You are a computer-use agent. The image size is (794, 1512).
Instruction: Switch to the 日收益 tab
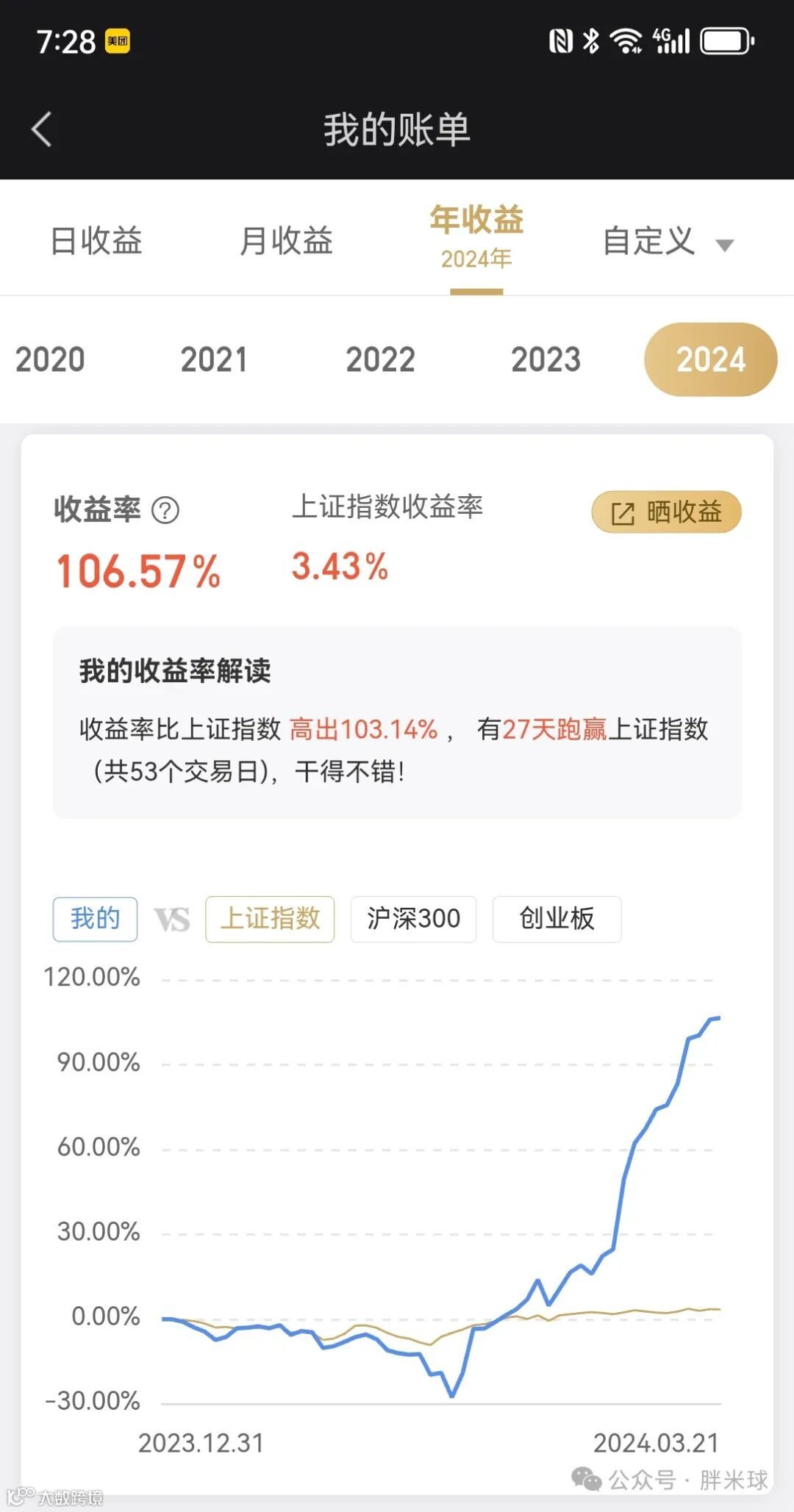[x=96, y=240]
